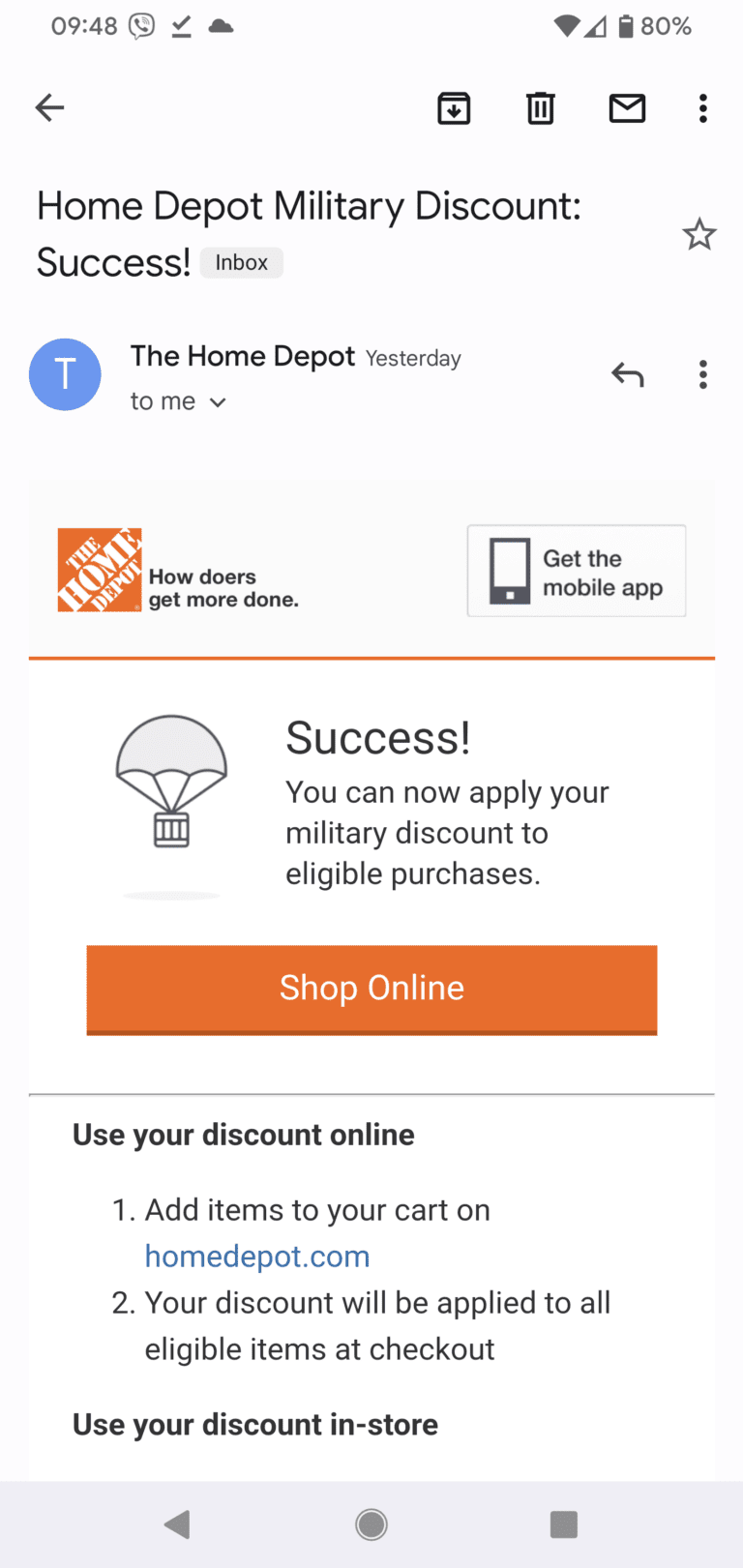Open recent apps with the square button
Image resolution: width=743 pixels, height=1568 pixels.
(x=564, y=1524)
